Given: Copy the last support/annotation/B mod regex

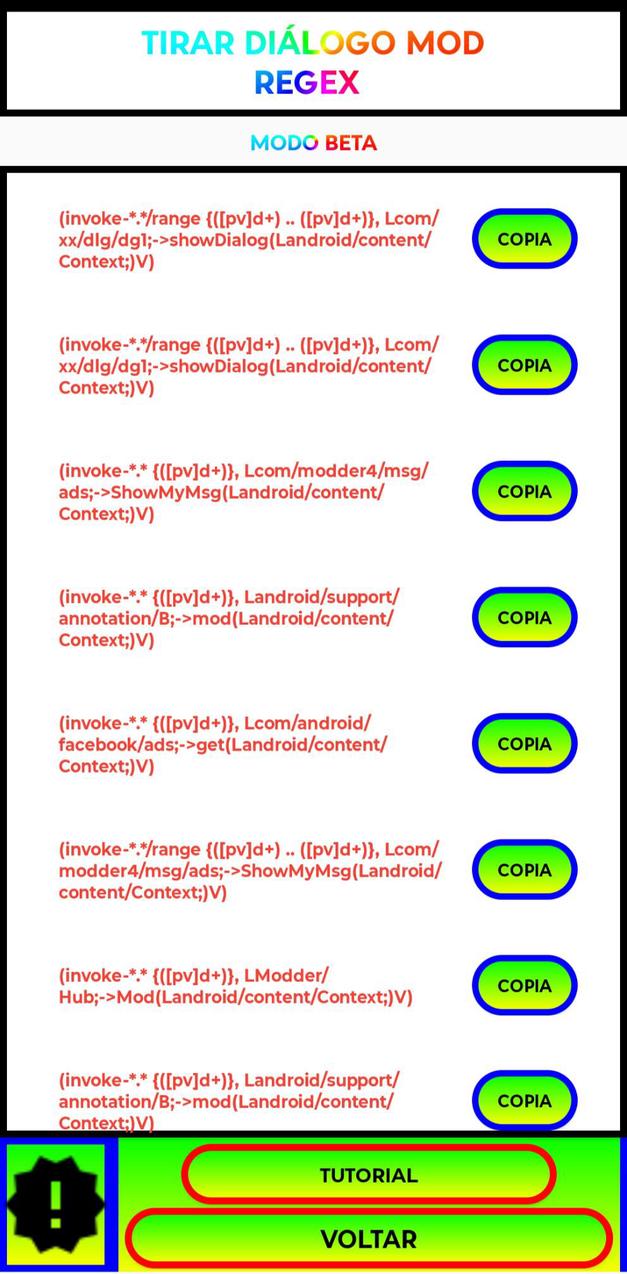Looking at the screenshot, I should pos(524,1100).
